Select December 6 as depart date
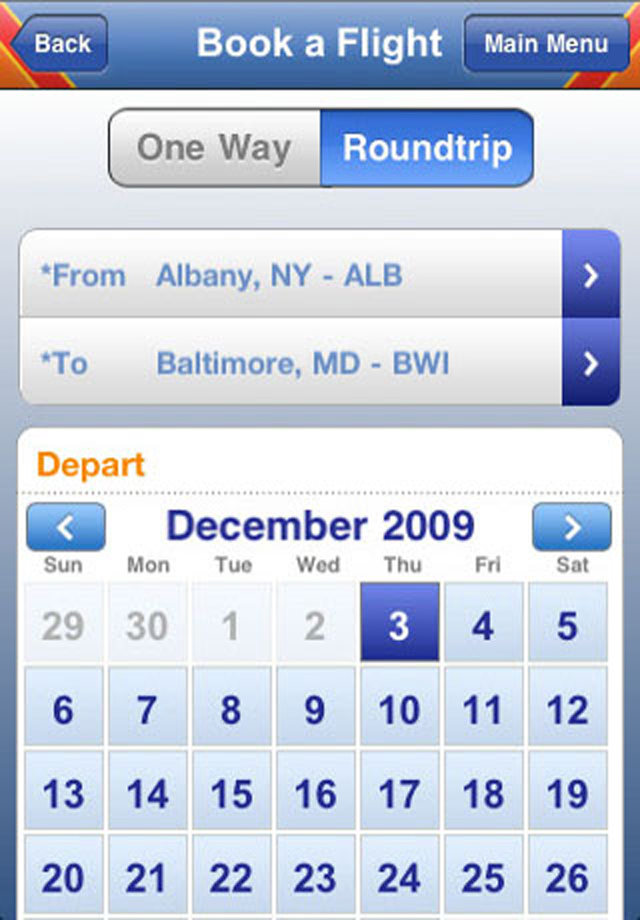 (63, 709)
